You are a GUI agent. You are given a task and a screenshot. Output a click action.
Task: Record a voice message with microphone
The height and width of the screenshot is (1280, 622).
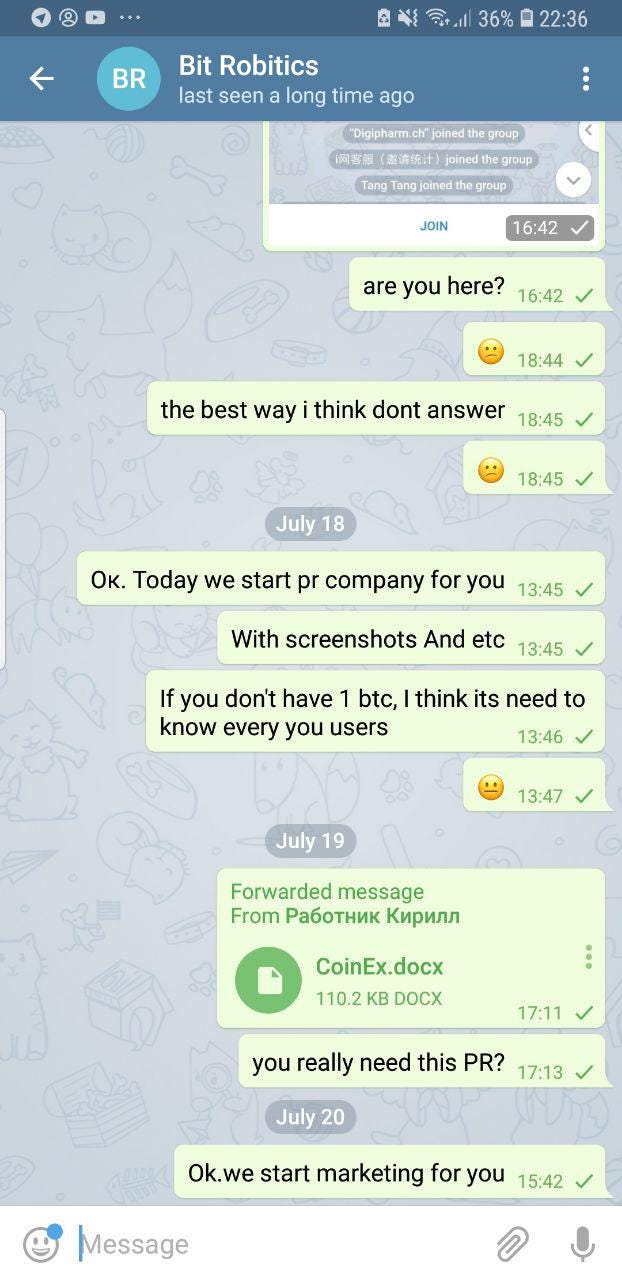point(582,1244)
